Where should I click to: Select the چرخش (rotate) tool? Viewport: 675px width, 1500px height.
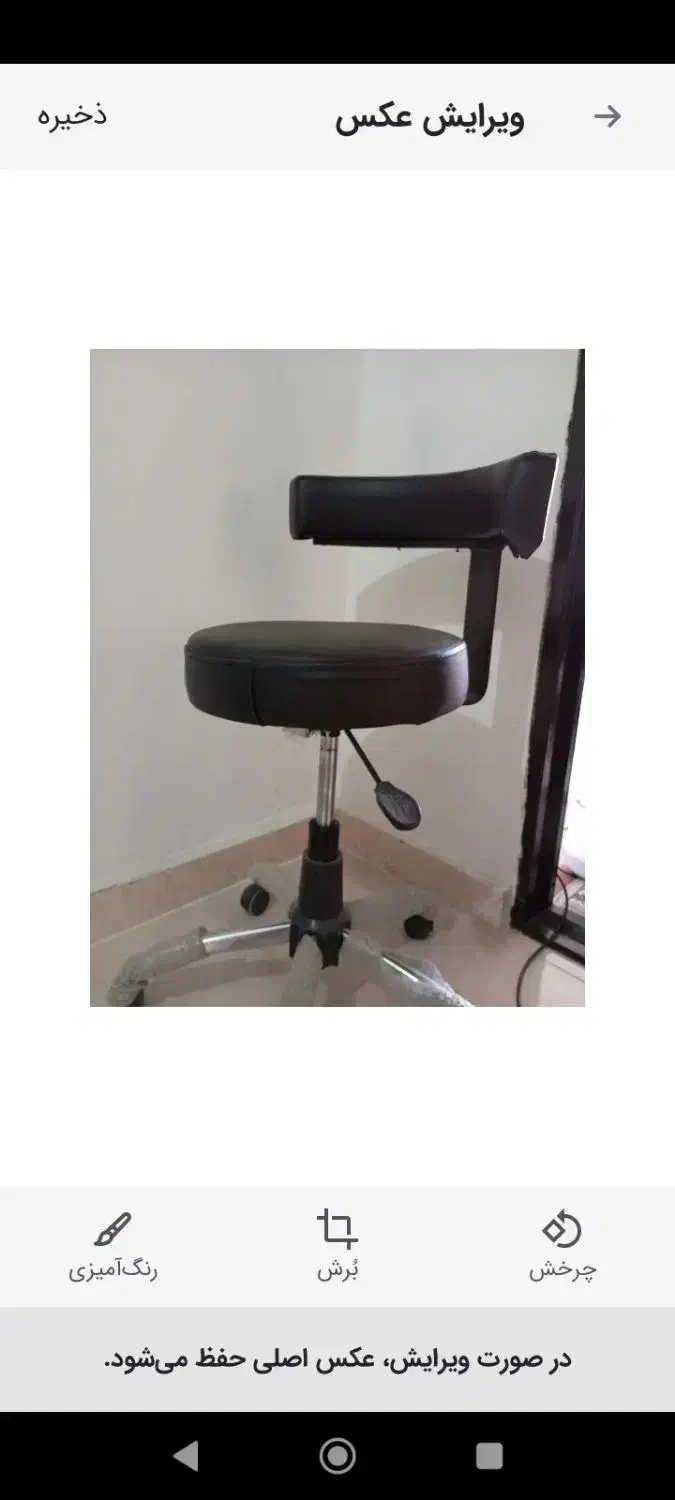[x=562, y=1245]
